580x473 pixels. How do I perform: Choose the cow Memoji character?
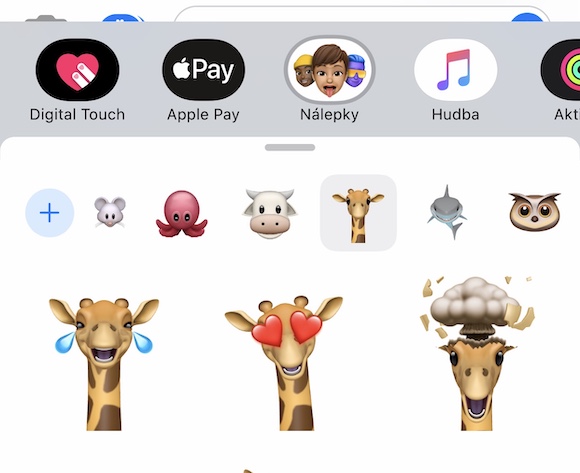pyautogui.click(x=270, y=213)
